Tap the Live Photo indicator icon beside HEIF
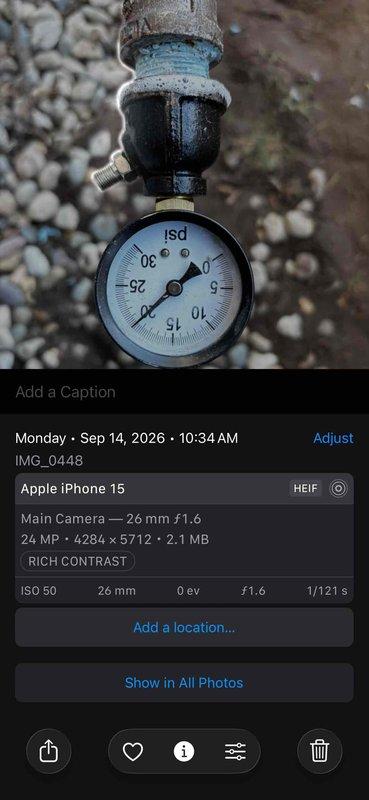Viewport: 369px width, 800px height. point(338,489)
